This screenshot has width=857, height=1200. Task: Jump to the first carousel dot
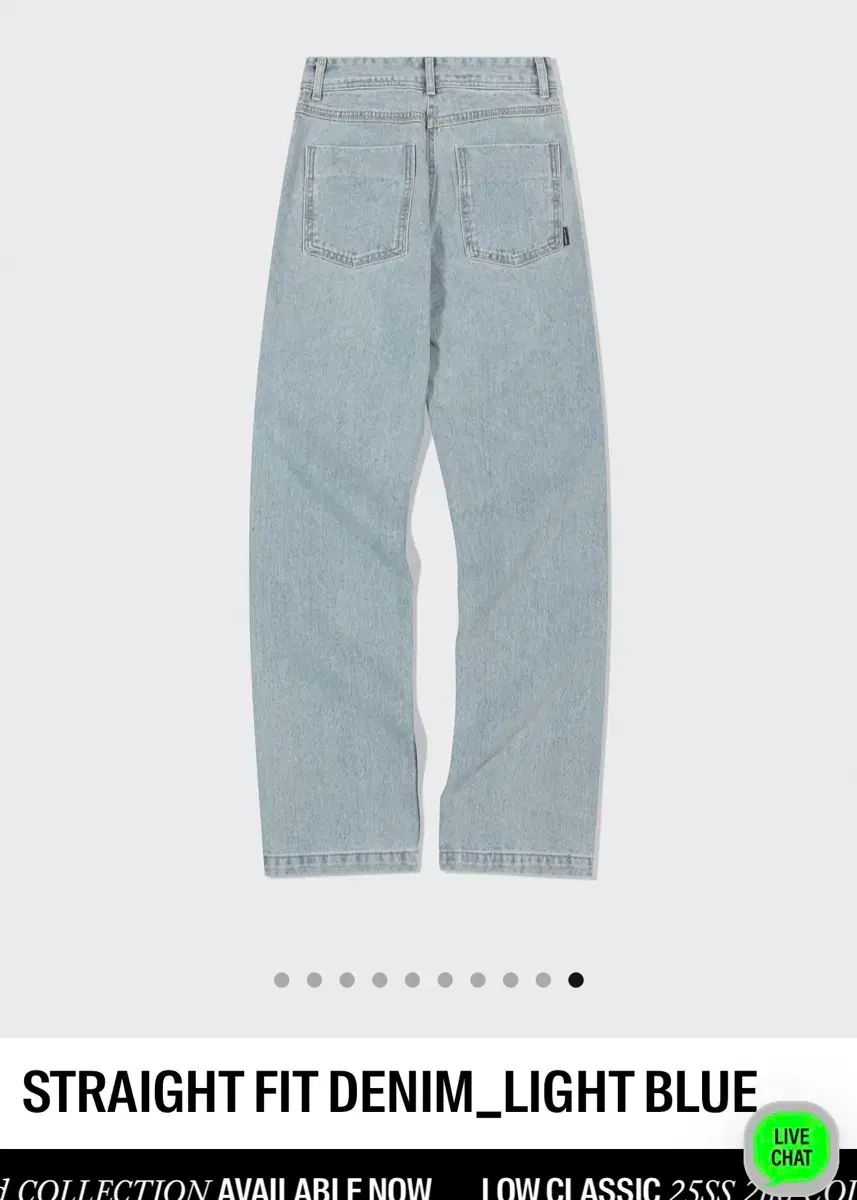[282, 980]
